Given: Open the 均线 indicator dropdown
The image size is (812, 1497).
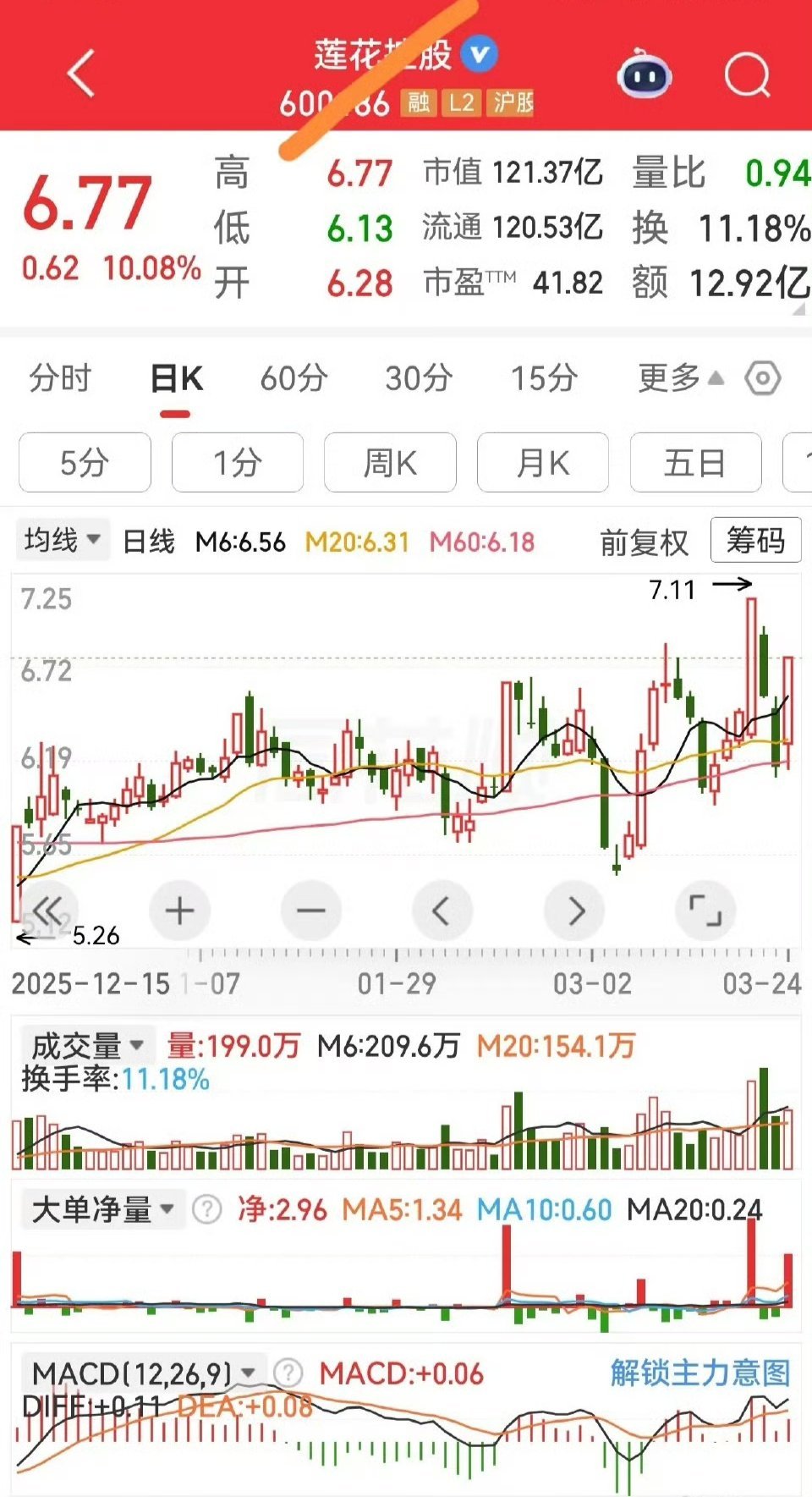Looking at the screenshot, I should click(63, 540).
